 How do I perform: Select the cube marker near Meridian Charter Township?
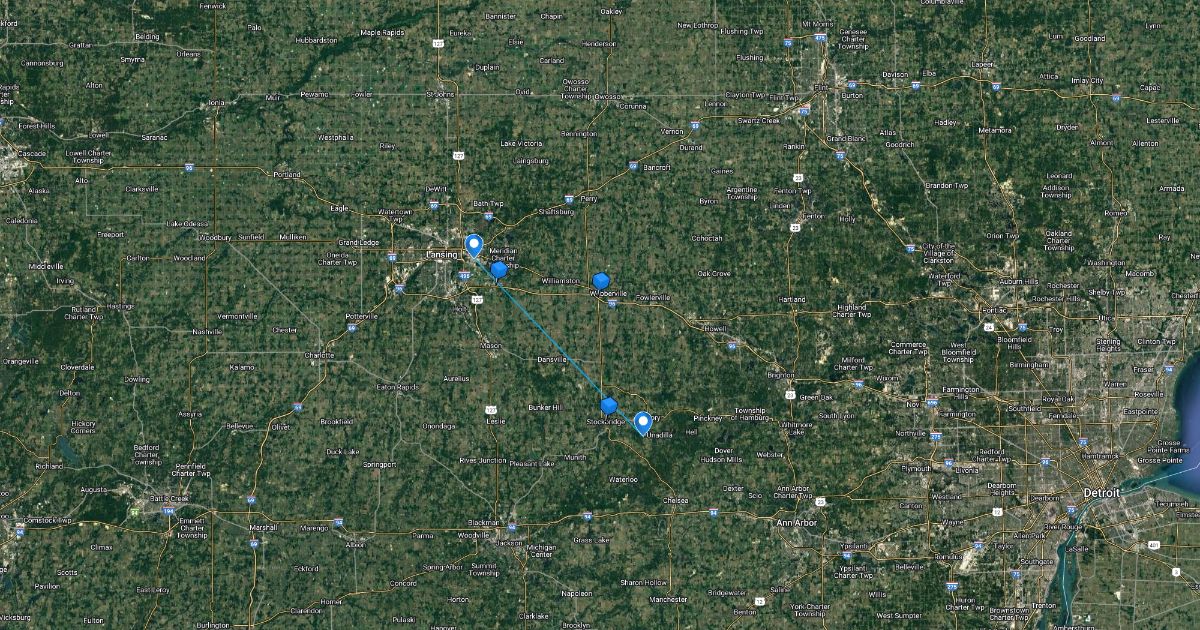point(498,269)
